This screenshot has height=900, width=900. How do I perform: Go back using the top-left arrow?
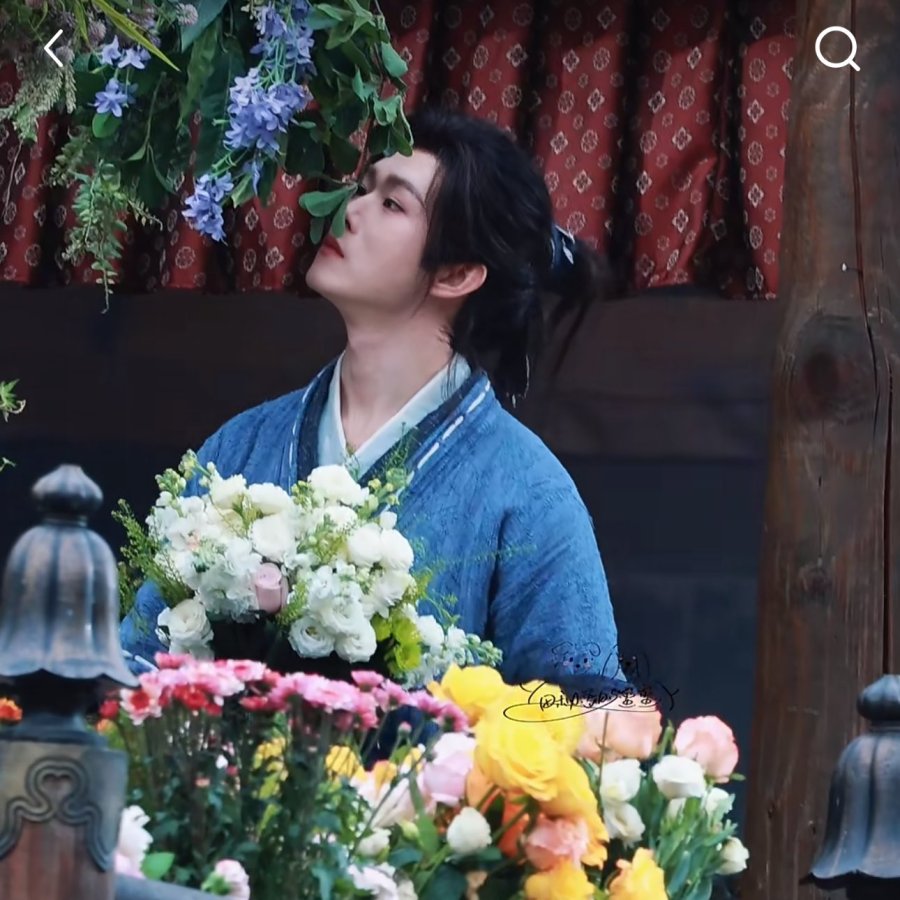tap(54, 48)
